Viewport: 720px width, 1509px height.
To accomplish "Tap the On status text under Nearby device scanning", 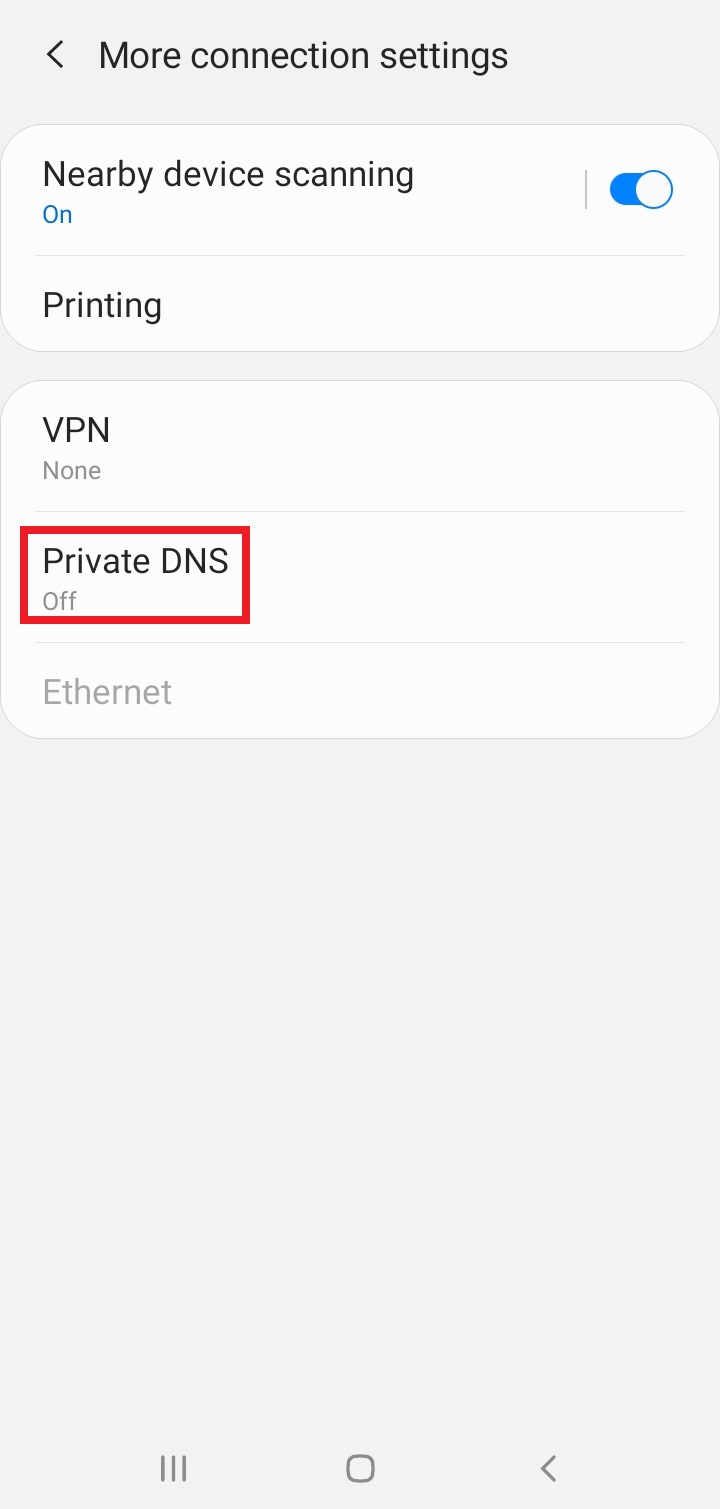I will [x=57, y=214].
